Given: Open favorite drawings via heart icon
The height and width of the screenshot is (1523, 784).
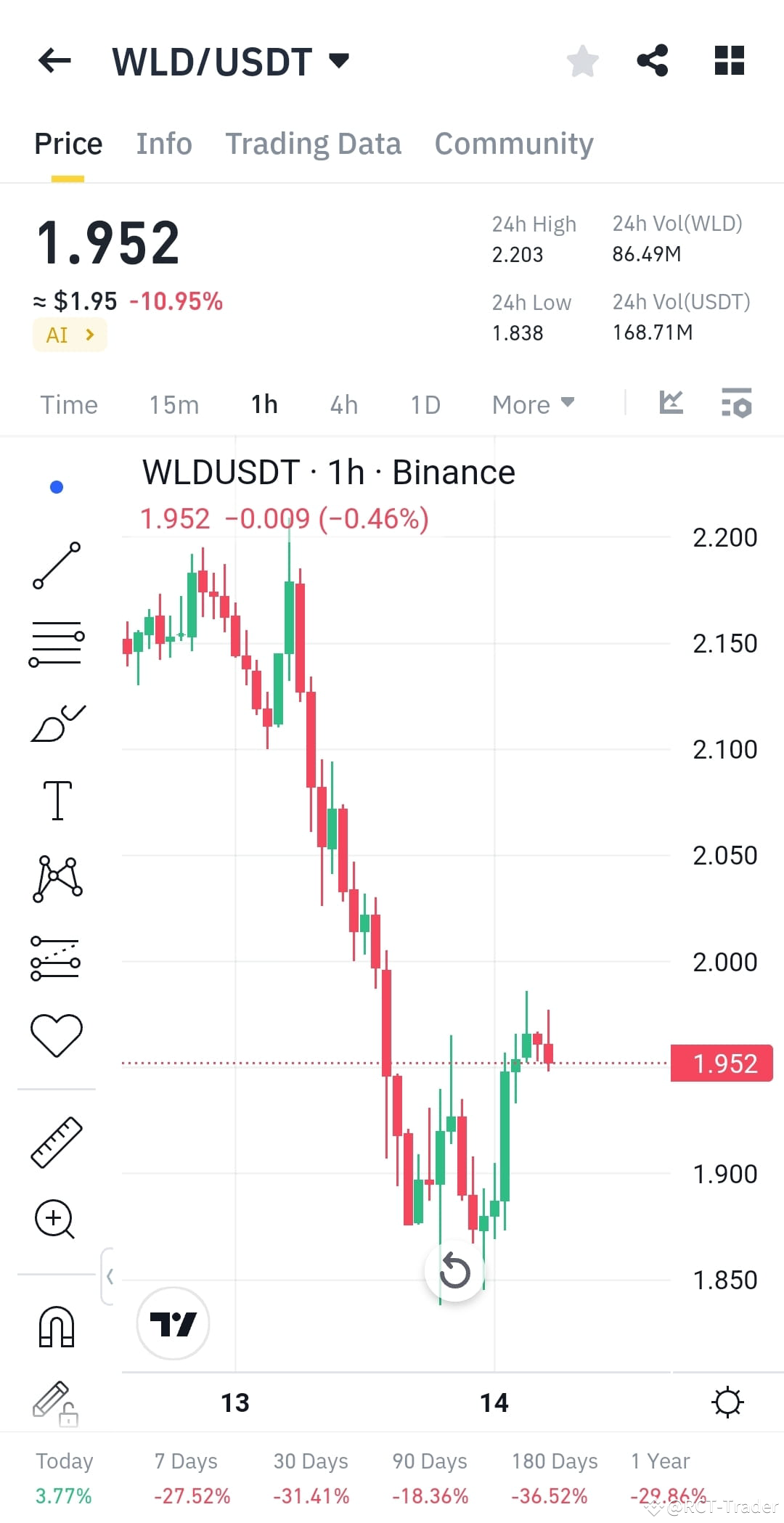Looking at the screenshot, I should [x=57, y=1034].
